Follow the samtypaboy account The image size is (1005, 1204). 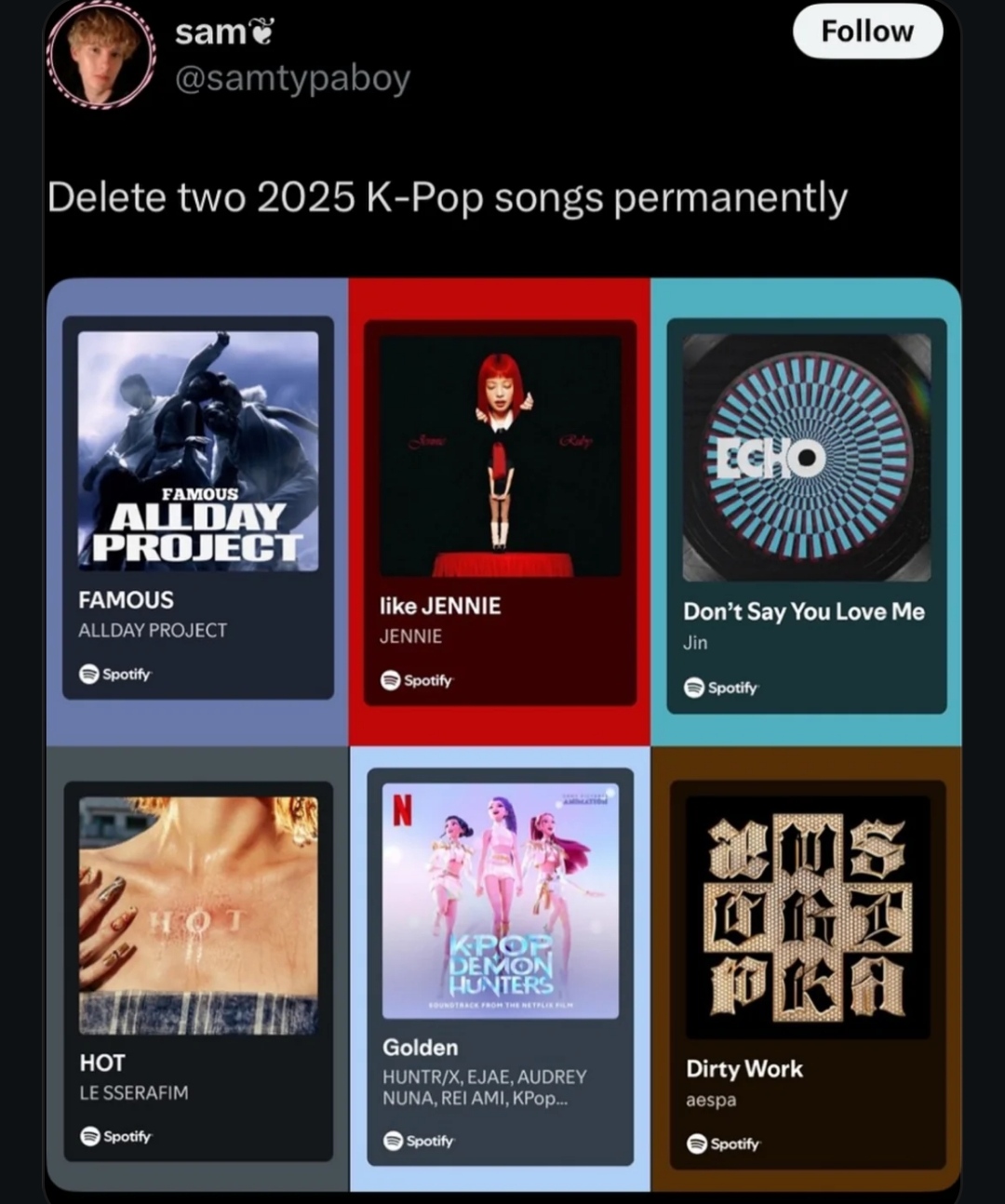[867, 32]
